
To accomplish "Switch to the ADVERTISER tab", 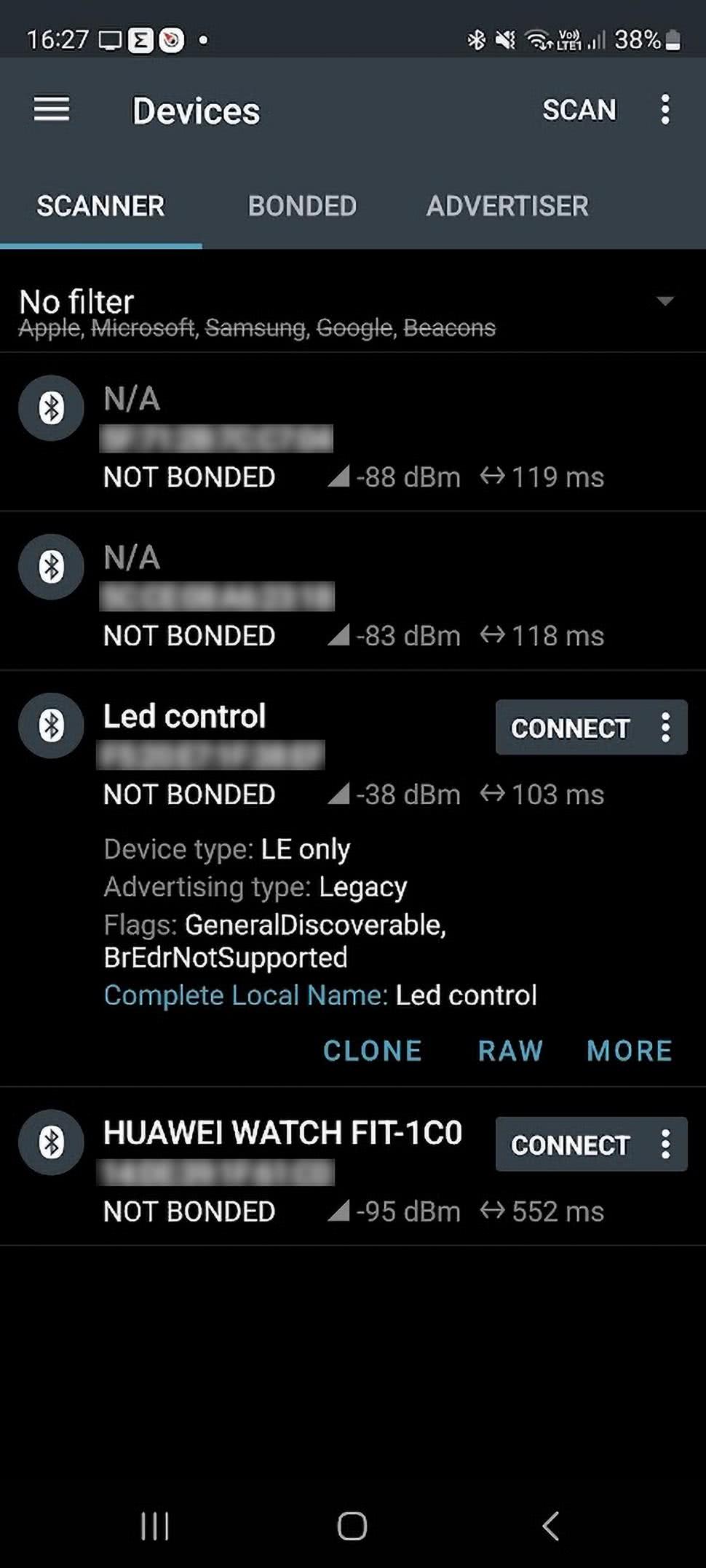I will tap(507, 206).
